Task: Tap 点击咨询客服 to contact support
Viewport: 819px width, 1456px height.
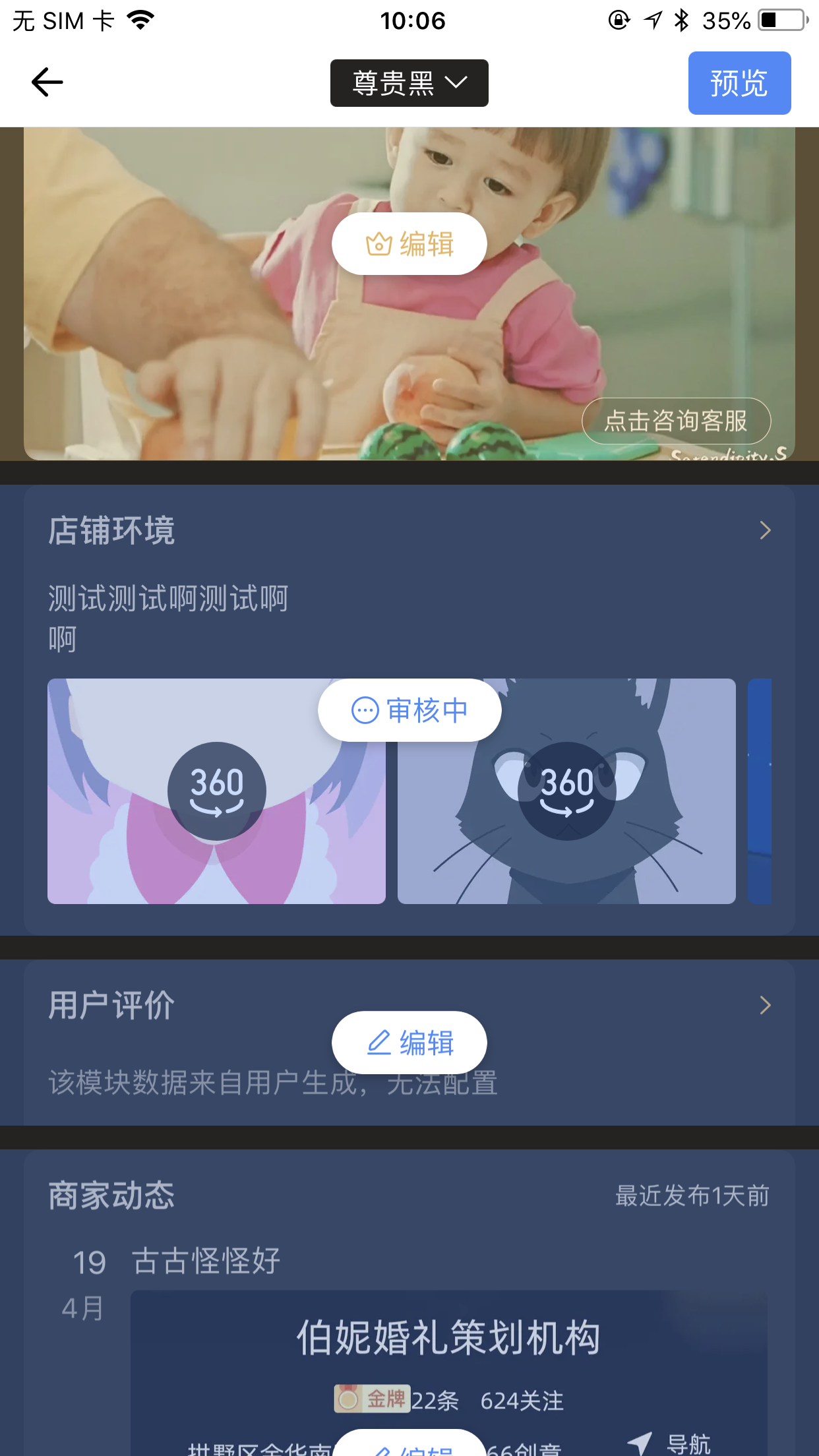Action: (676, 421)
